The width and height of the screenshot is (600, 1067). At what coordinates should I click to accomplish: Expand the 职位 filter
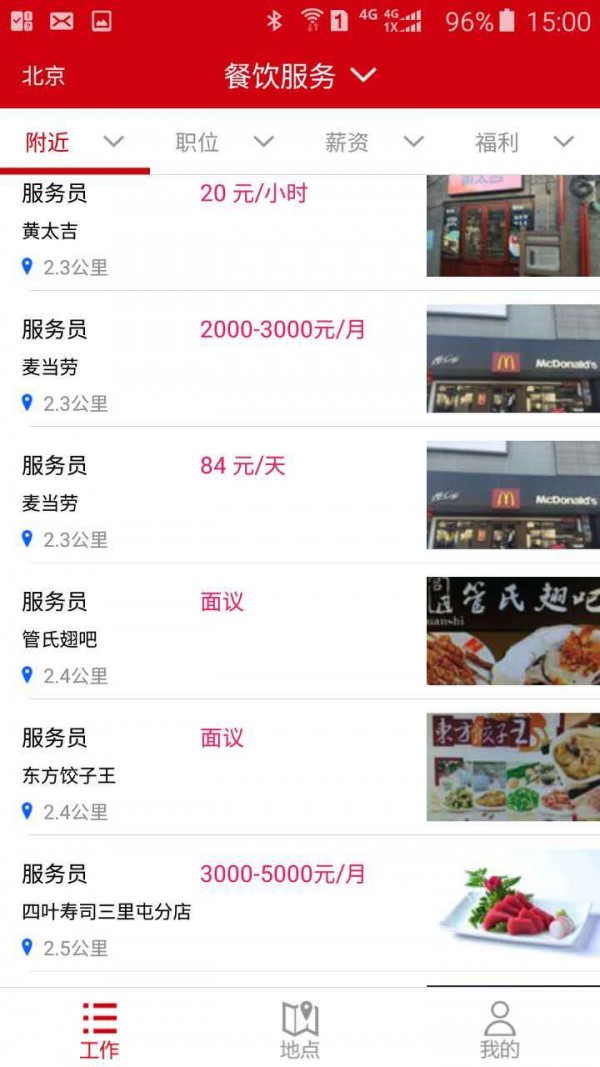(224, 142)
